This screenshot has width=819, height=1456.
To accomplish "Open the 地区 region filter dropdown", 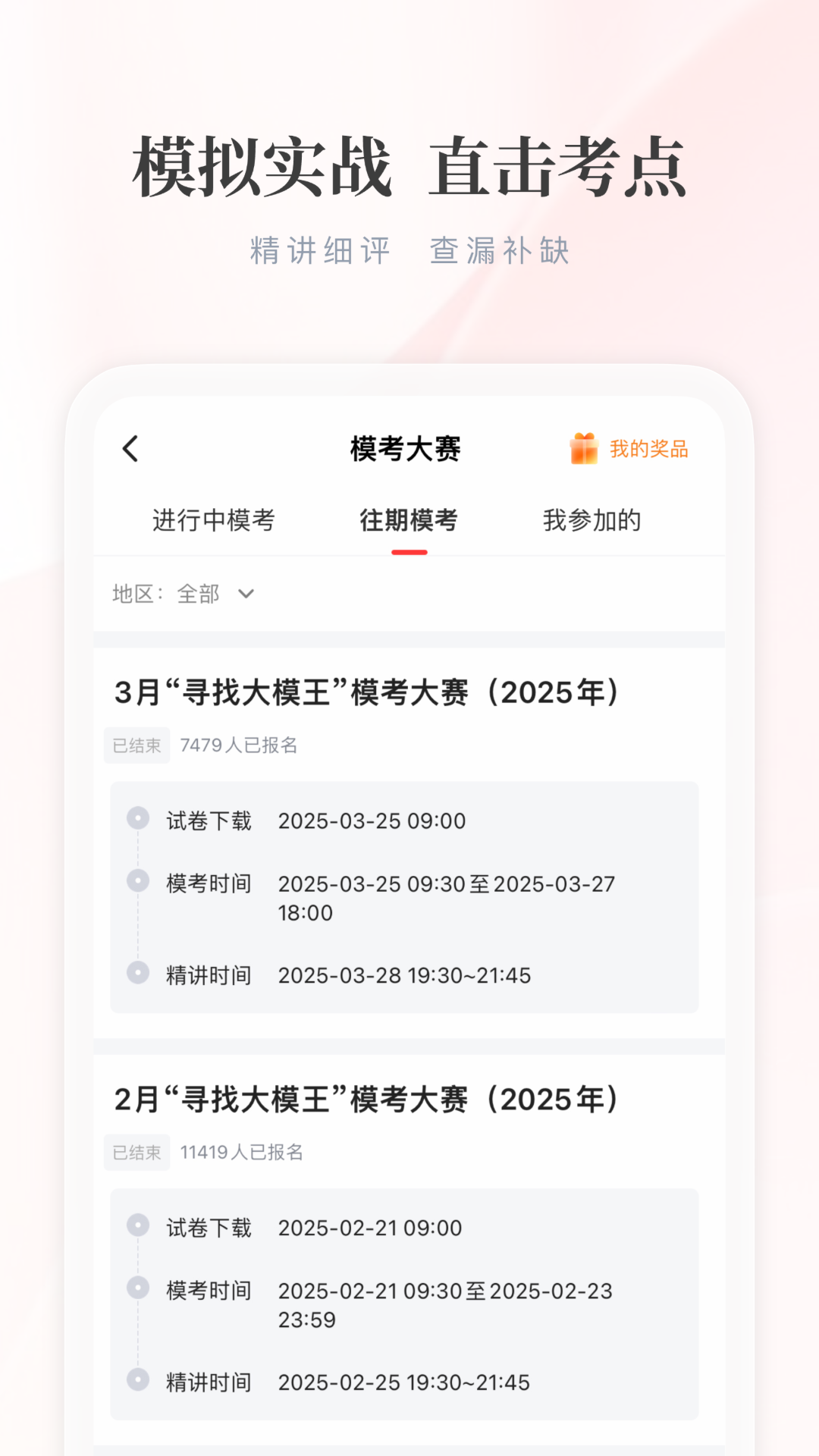I will tap(182, 595).
